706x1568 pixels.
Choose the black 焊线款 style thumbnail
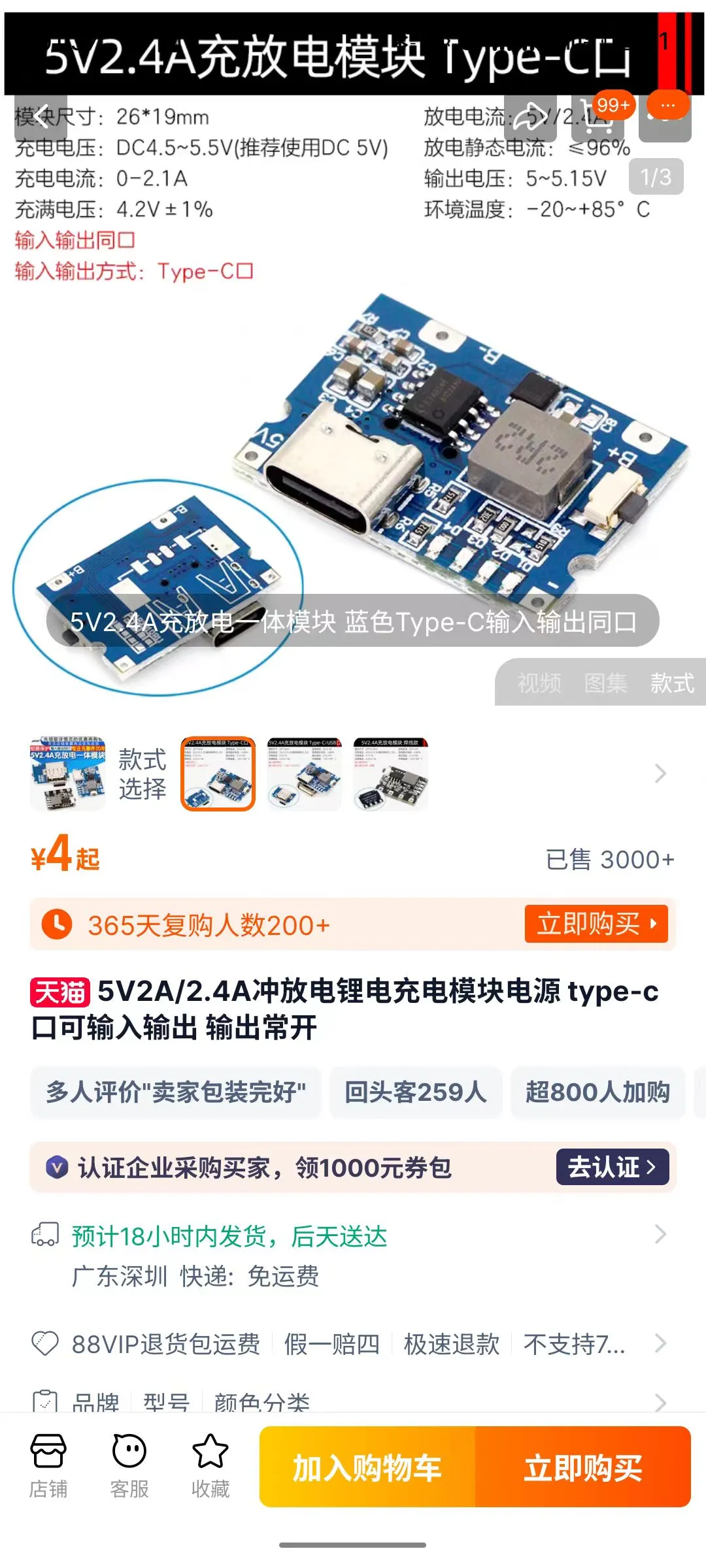click(390, 774)
